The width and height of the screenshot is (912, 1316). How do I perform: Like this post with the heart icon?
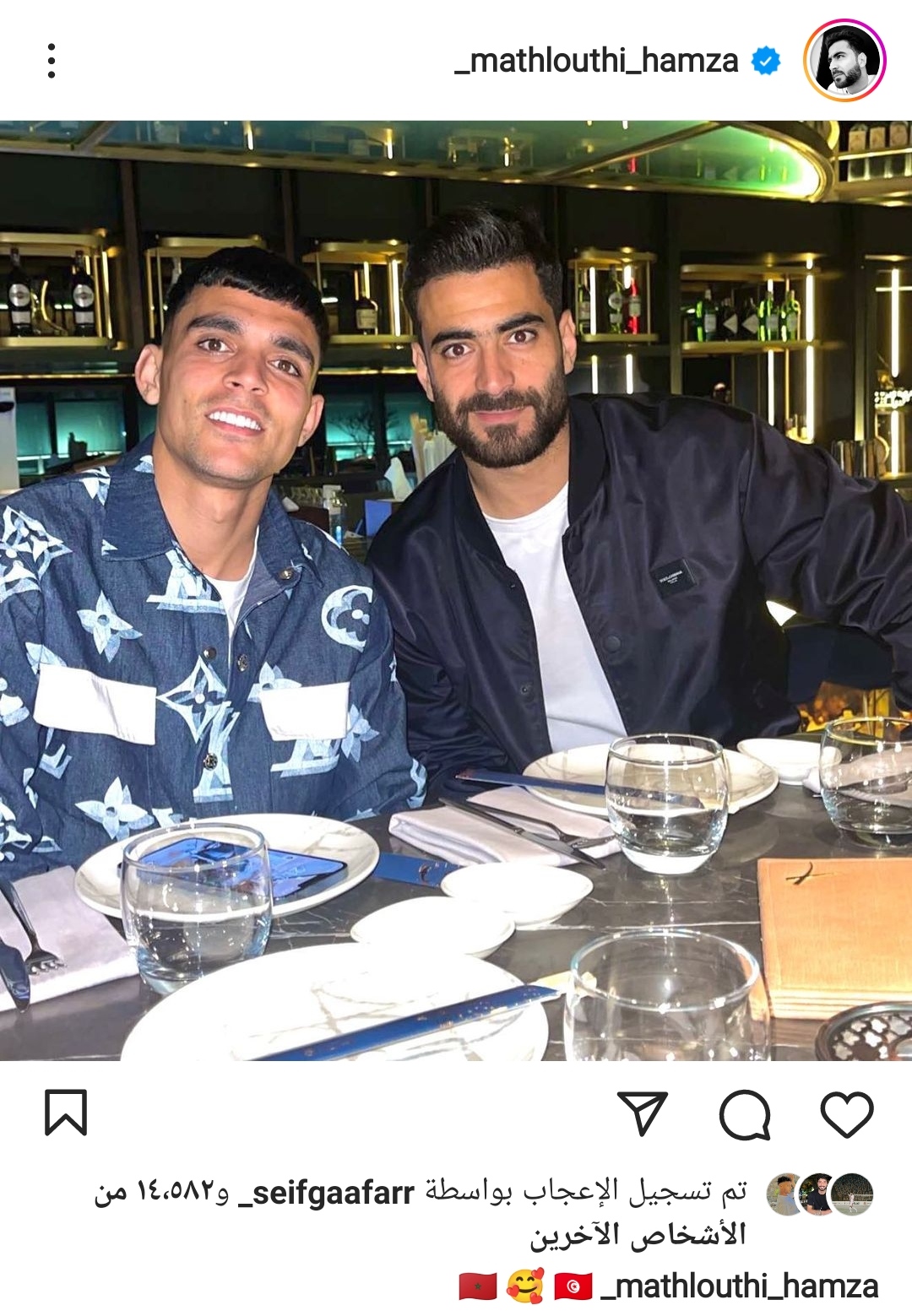(x=846, y=1114)
